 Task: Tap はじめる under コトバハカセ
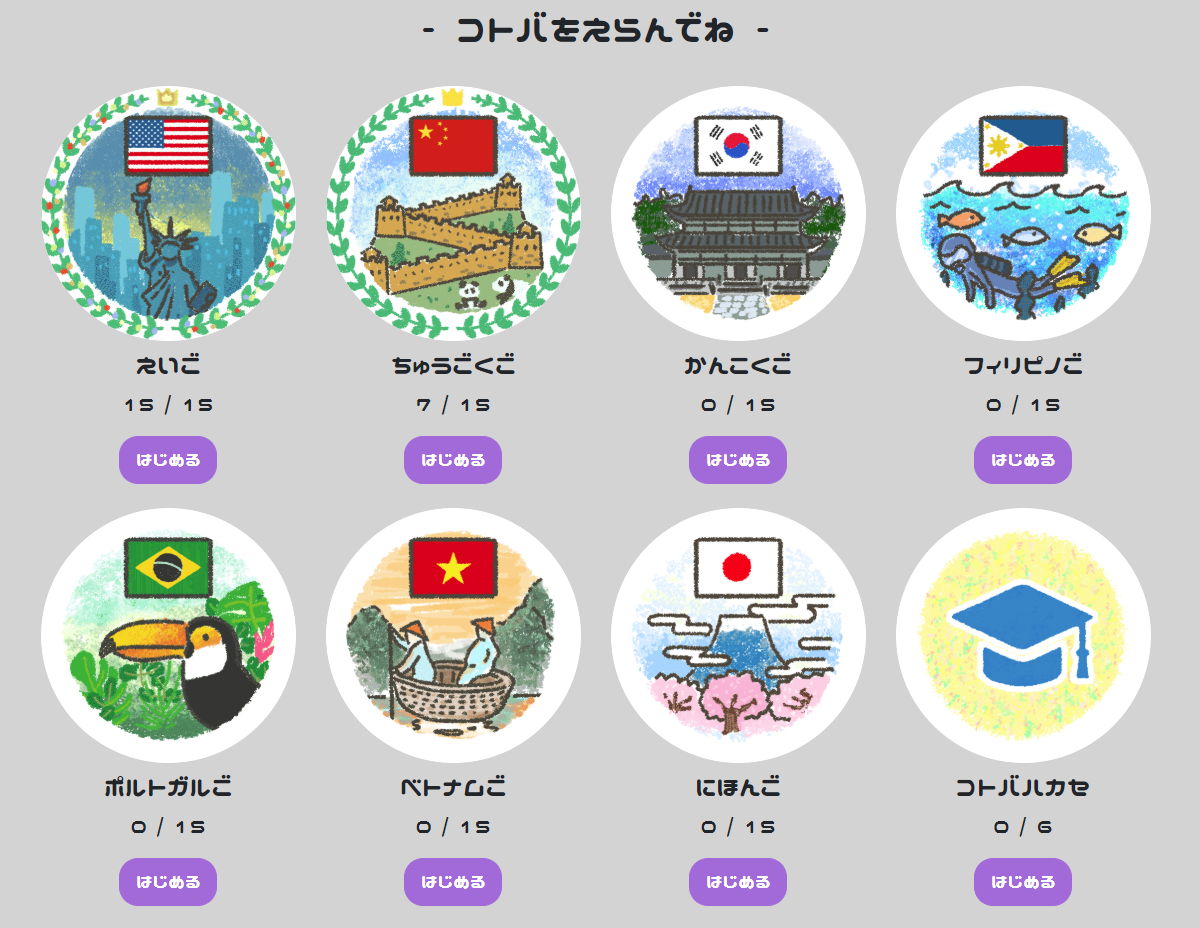click(1023, 882)
